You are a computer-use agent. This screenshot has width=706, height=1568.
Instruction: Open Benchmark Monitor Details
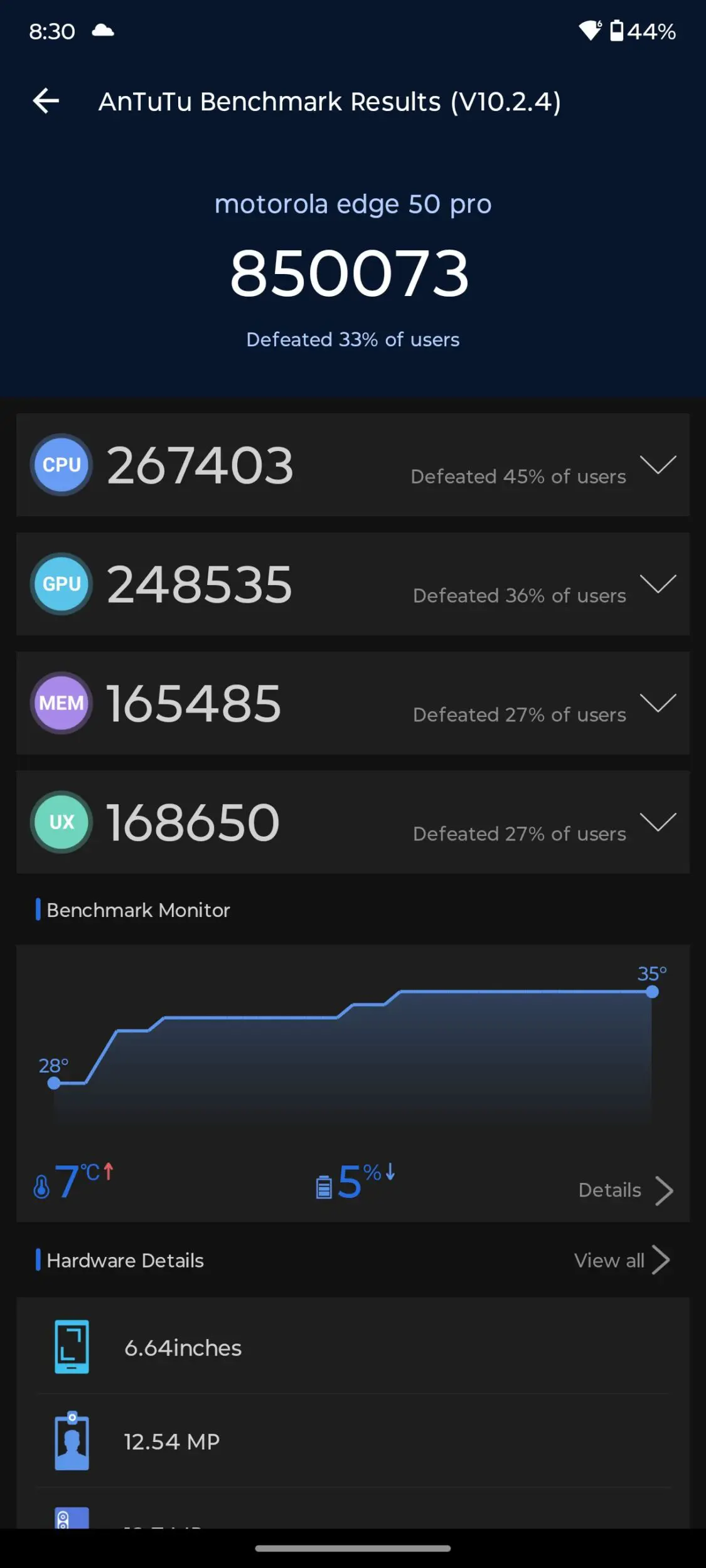pyautogui.click(x=626, y=1190)
